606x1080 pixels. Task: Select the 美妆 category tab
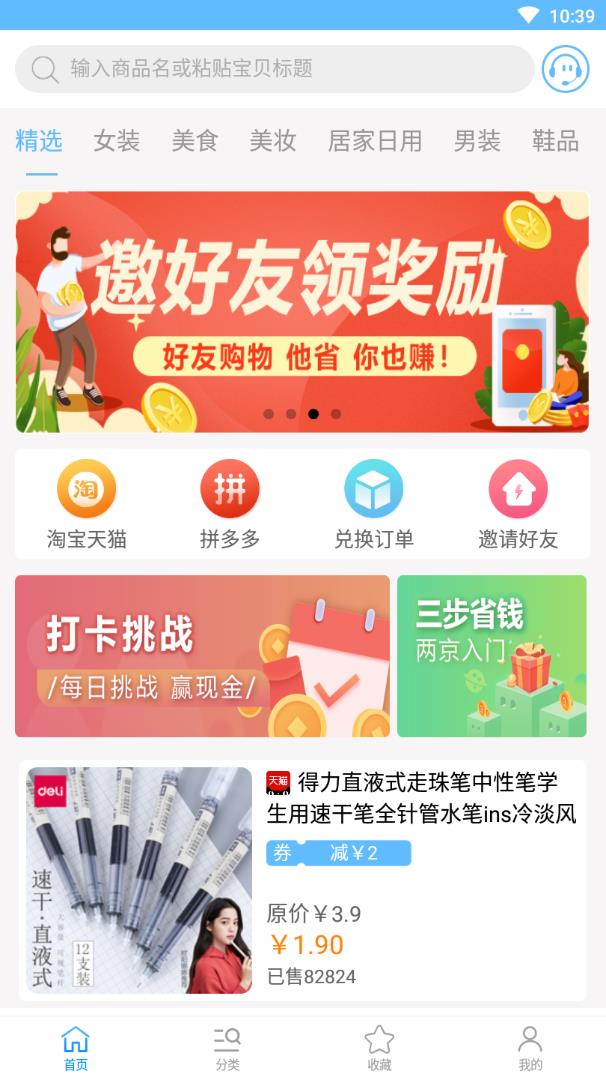273,141
